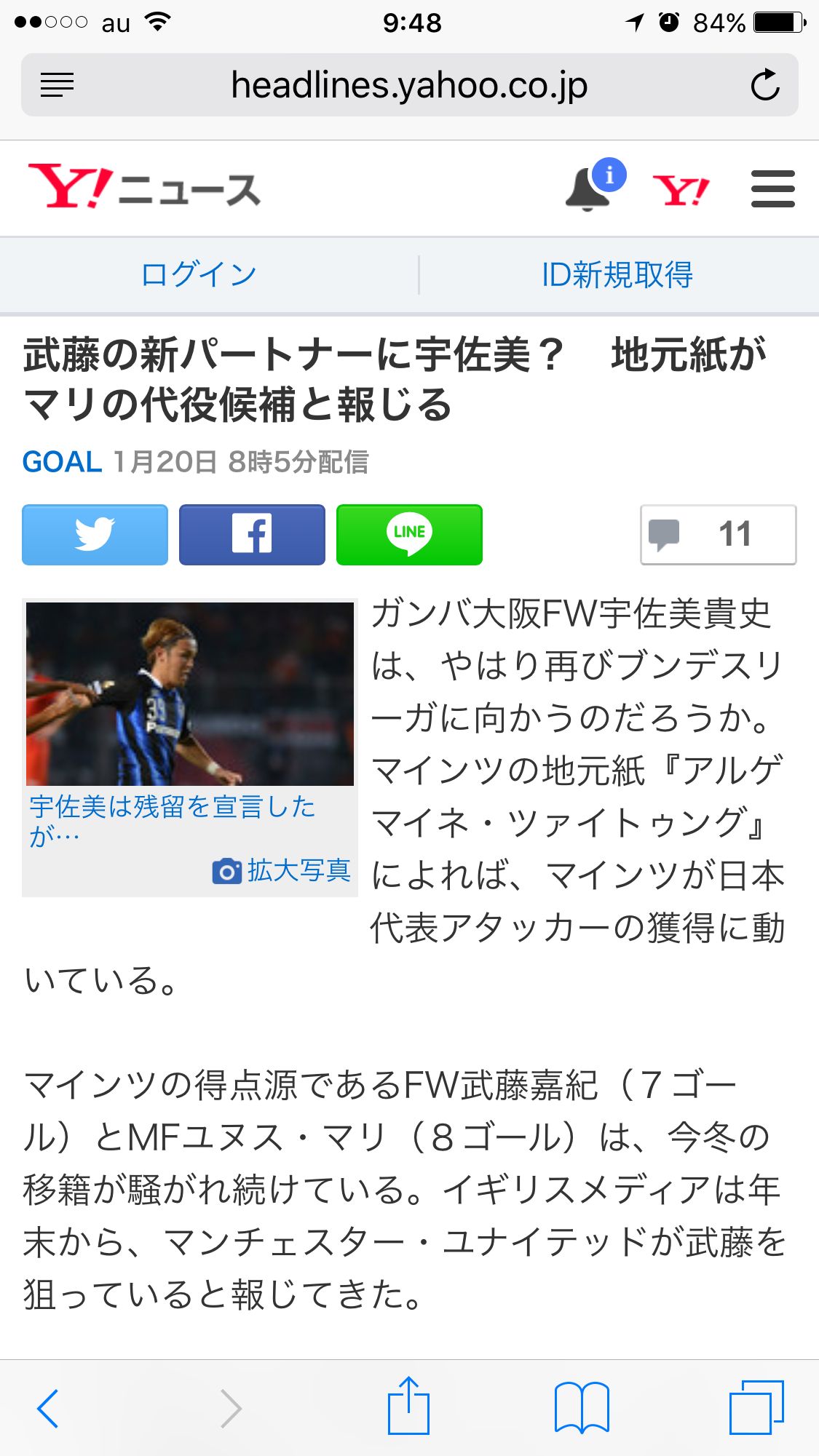Show open Safari tabs
Screen dimensions: 819x1456
[756, 1407]
